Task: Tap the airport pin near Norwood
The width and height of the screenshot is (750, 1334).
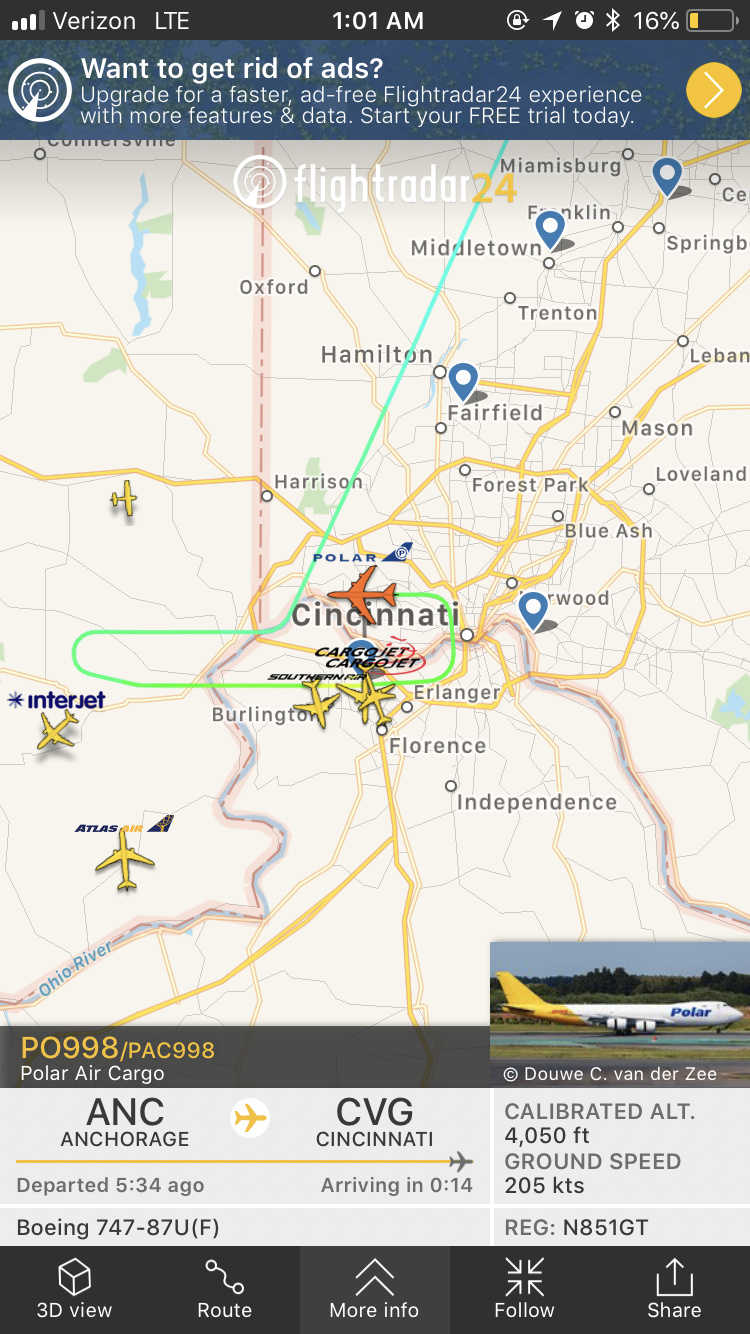Action: click(x=533, y=608)
